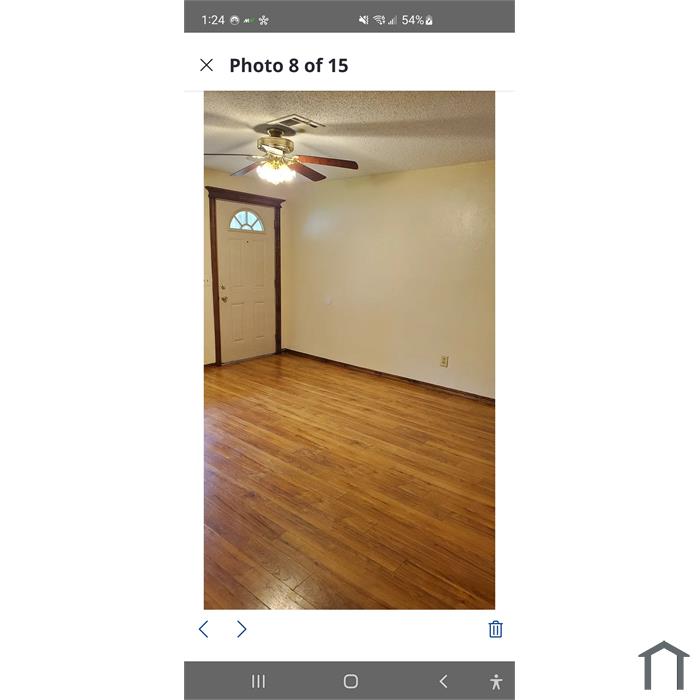Go to the home screen
The width and height of the screenshot is (700, 700).
(350, 681)
